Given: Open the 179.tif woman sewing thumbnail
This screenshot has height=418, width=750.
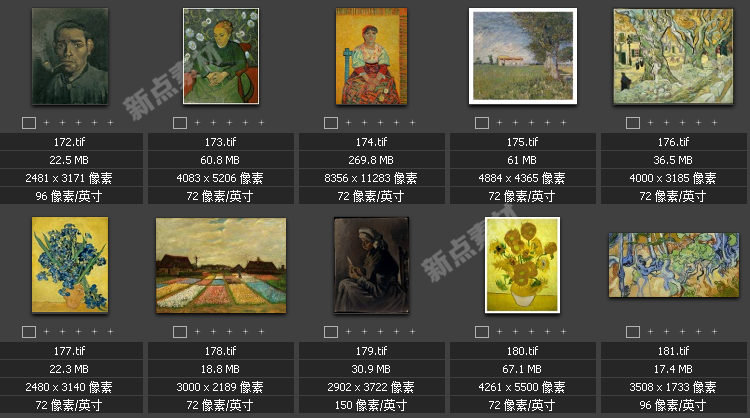Looking at the screenshot, I should pos(372,265).
